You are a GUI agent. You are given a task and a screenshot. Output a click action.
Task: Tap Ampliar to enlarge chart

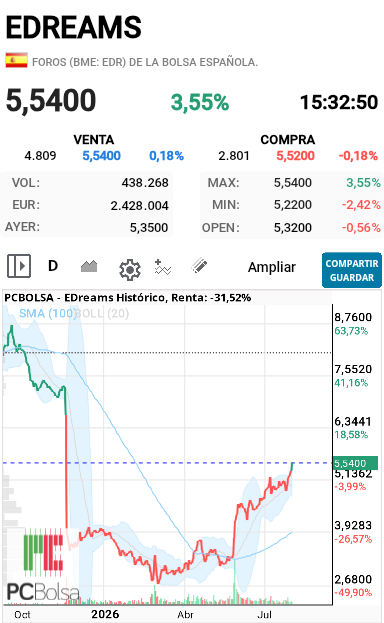272,267
